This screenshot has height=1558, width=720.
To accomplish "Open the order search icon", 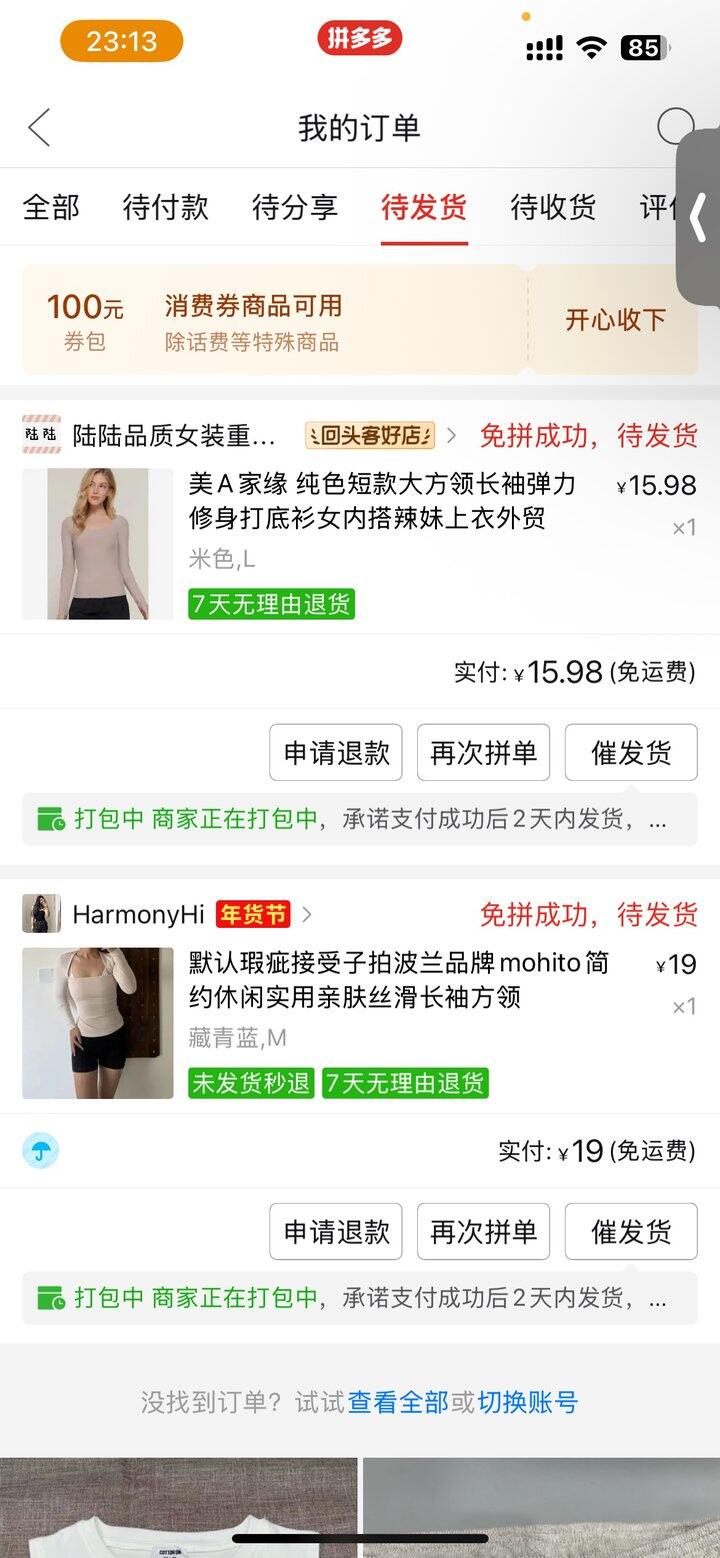I will point(674,127).
